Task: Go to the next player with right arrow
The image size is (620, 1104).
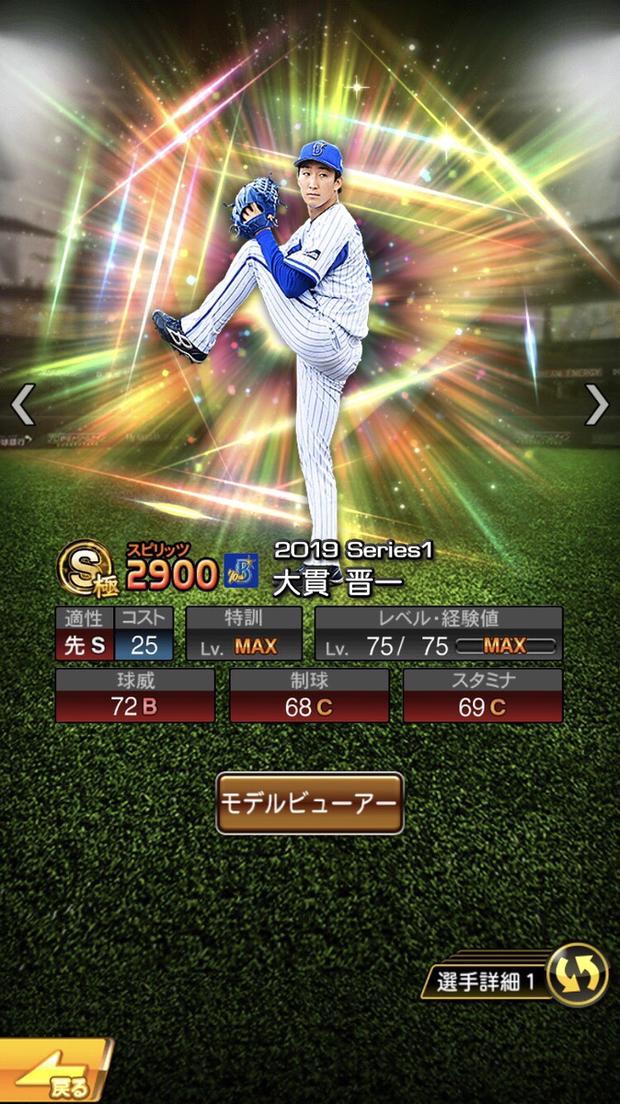Action: [x=596, y=404]
